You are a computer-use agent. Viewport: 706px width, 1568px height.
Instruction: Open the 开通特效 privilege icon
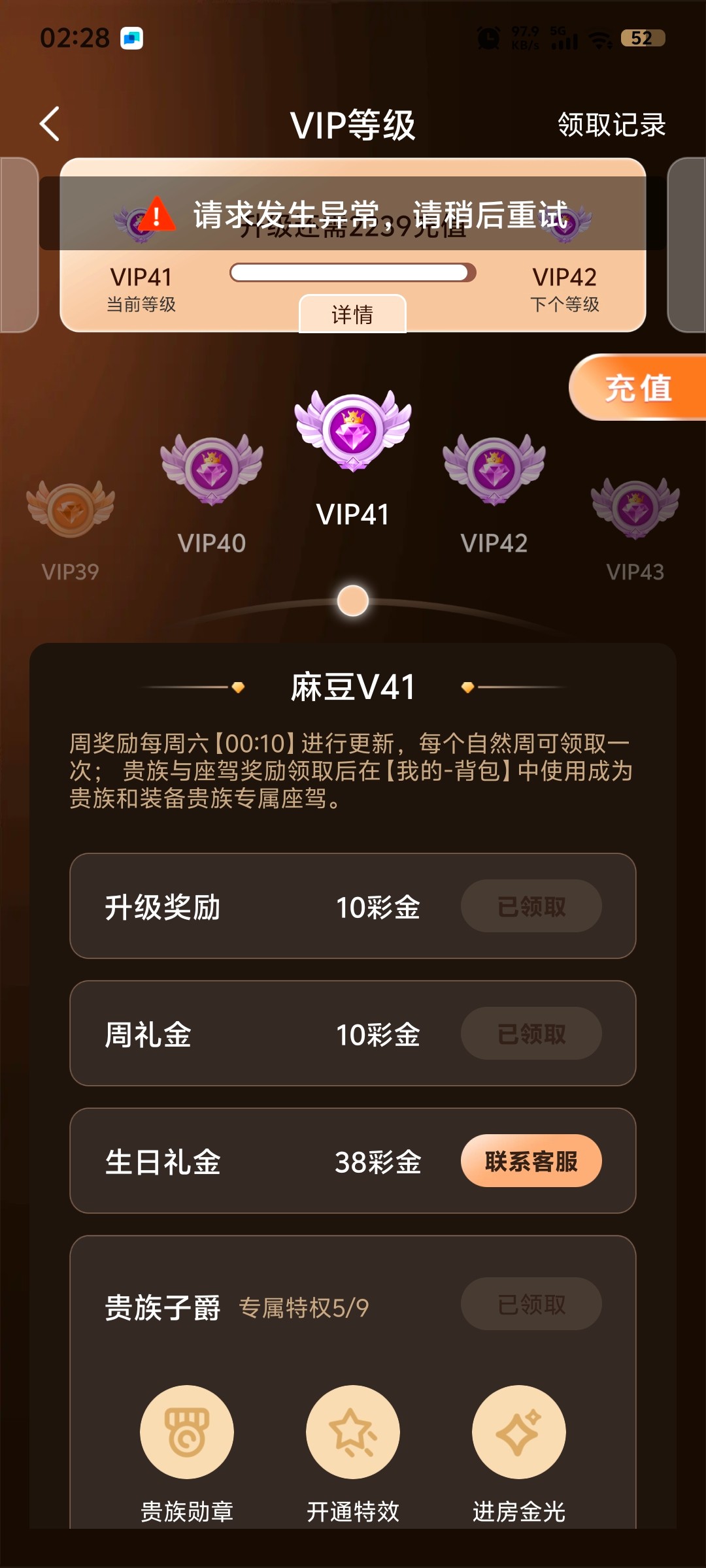353,1432
